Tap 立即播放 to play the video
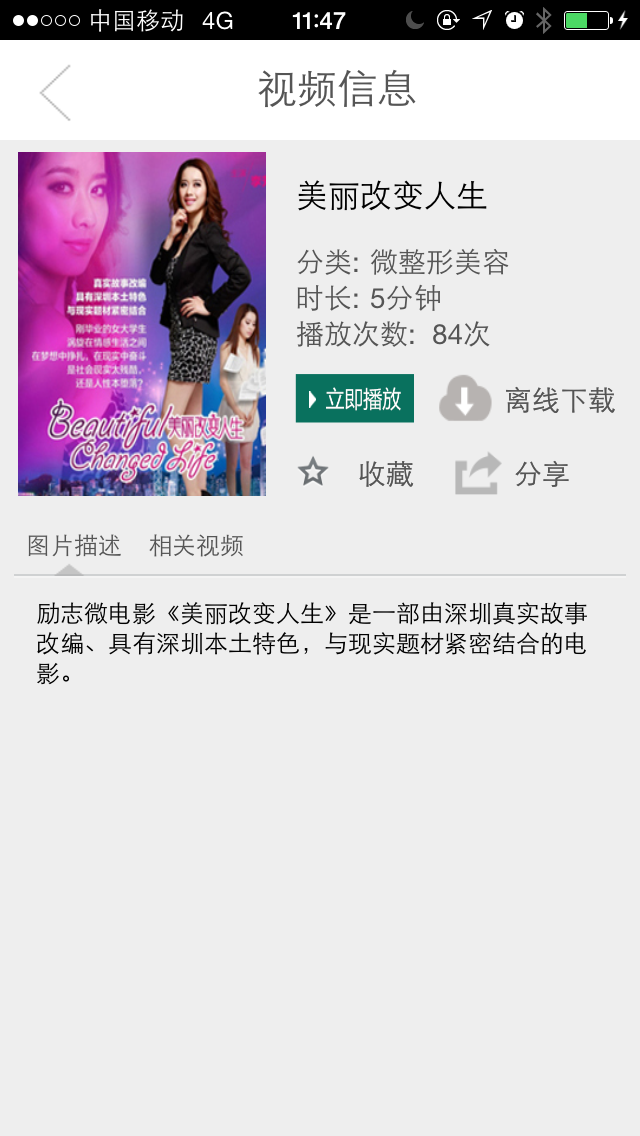The width and height of the screenshot is (640, 1136). (355, 399)
